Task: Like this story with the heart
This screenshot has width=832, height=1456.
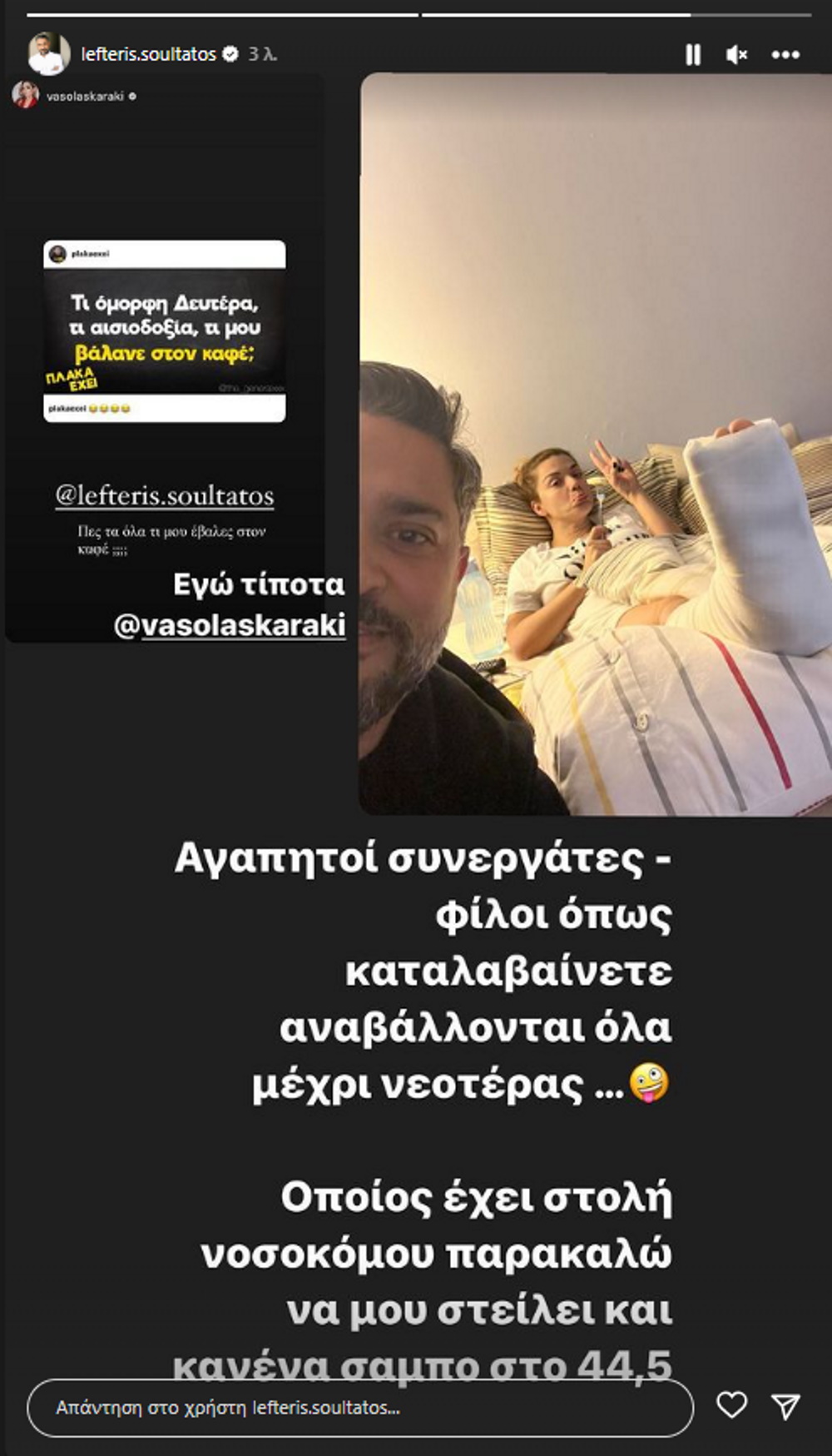Action: 731,1406
